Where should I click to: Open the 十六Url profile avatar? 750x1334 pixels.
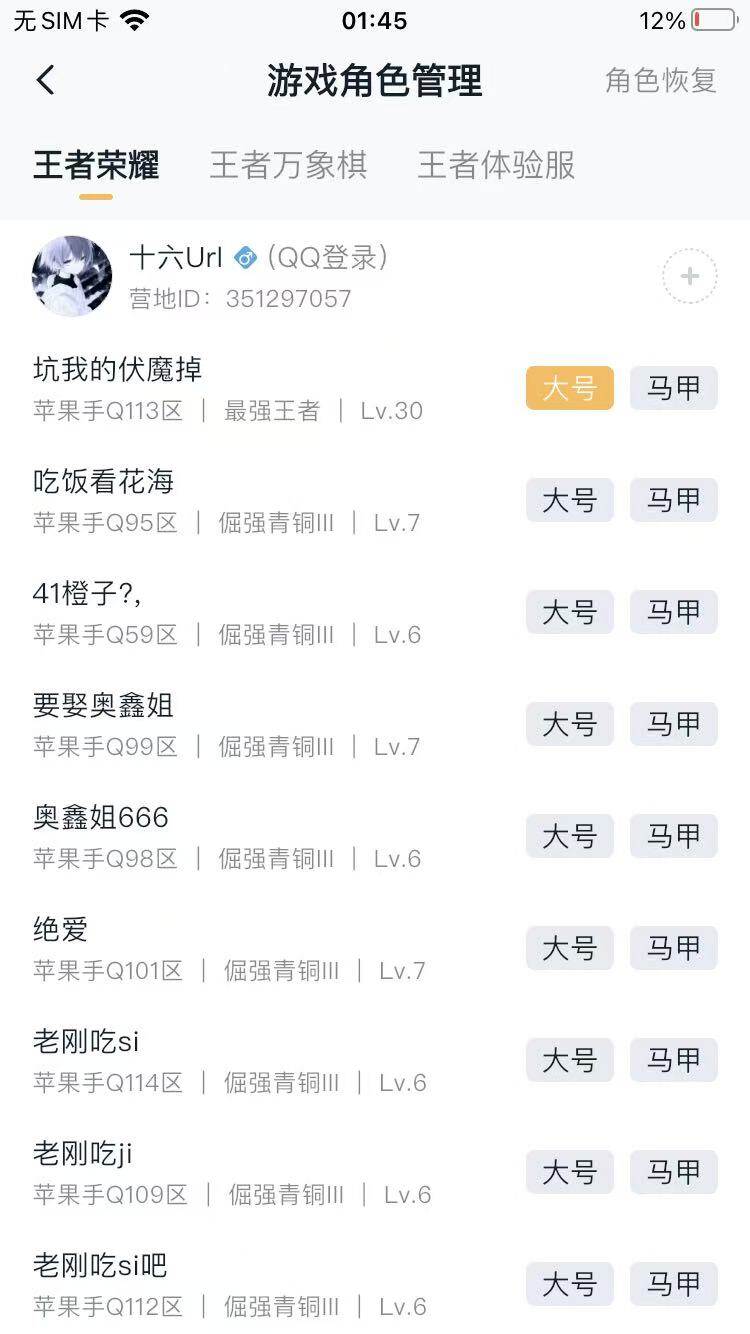(71, 275)
